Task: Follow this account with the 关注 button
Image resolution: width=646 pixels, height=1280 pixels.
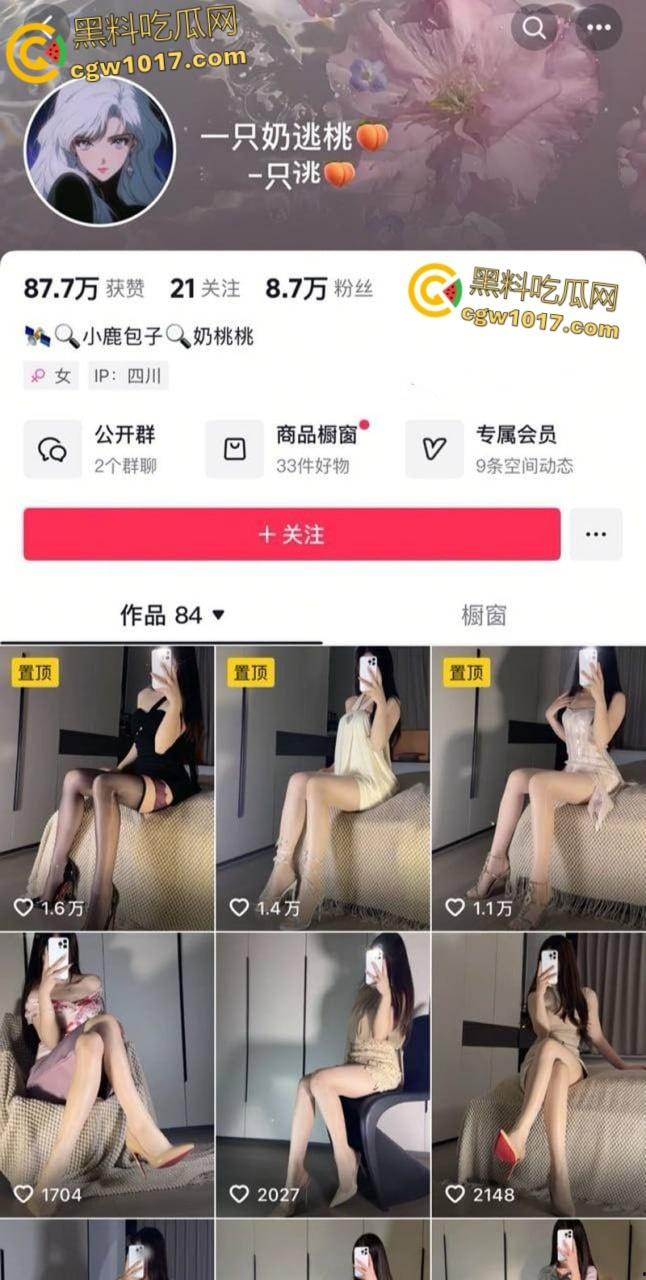Action: 291,534
